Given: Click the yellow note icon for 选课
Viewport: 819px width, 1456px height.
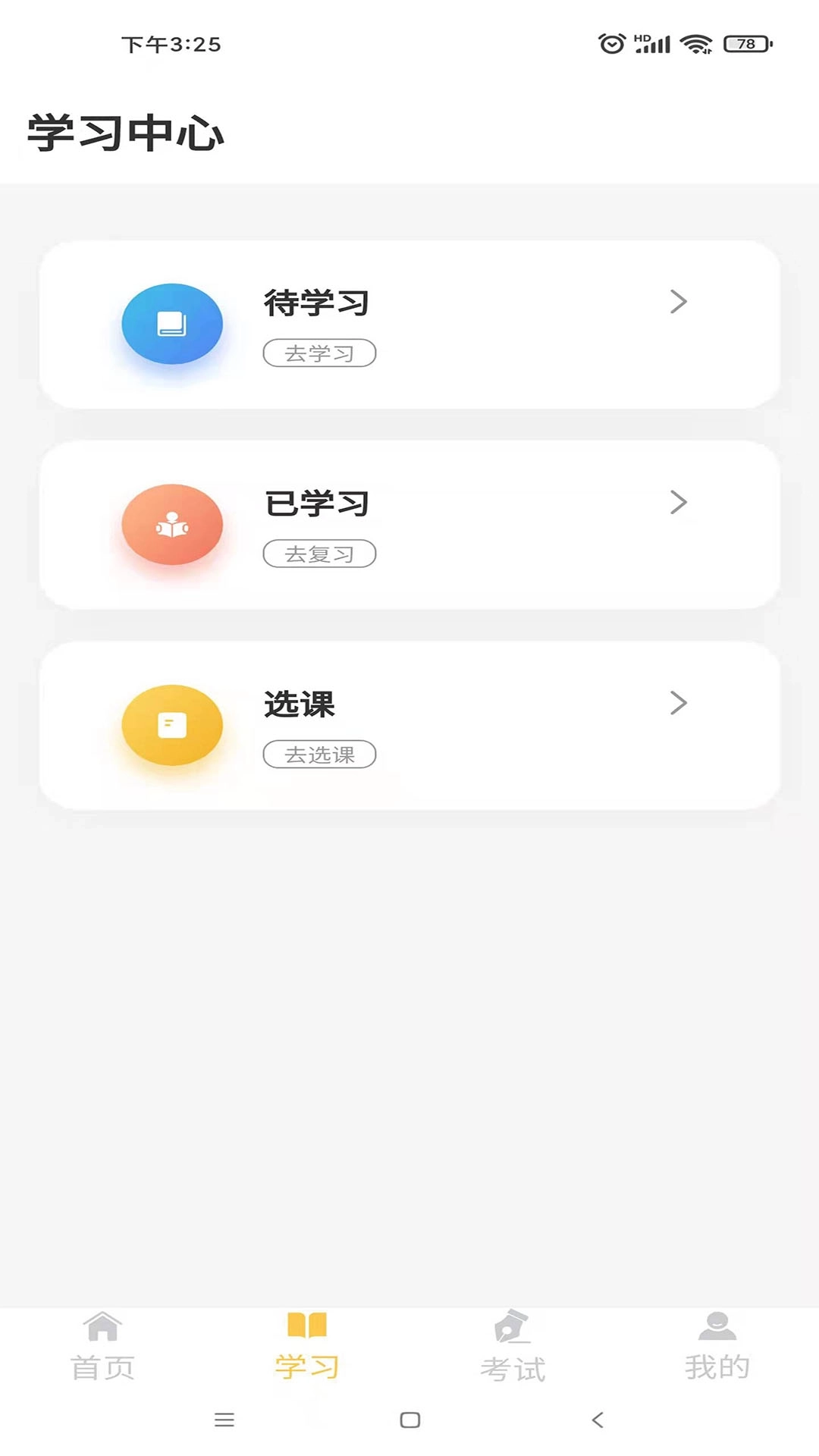Looking at the screenshot, I should pyautogui.click(x=172, y=725).
